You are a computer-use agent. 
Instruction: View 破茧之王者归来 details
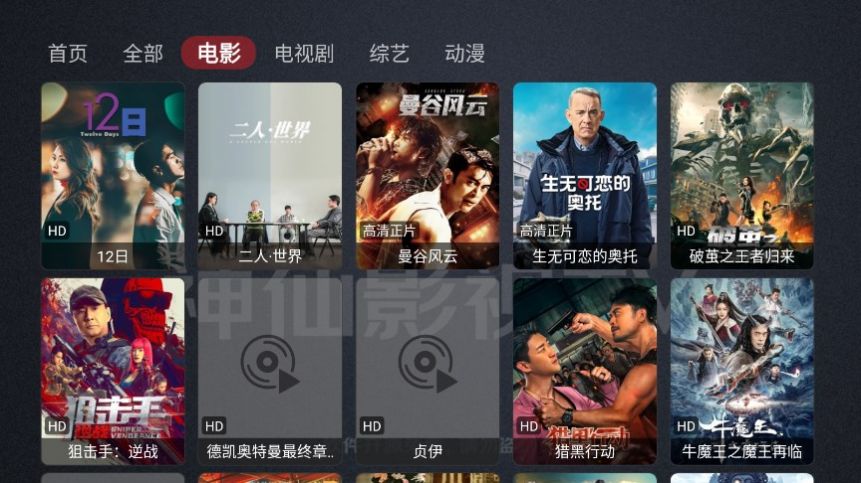tap(742, 175)
